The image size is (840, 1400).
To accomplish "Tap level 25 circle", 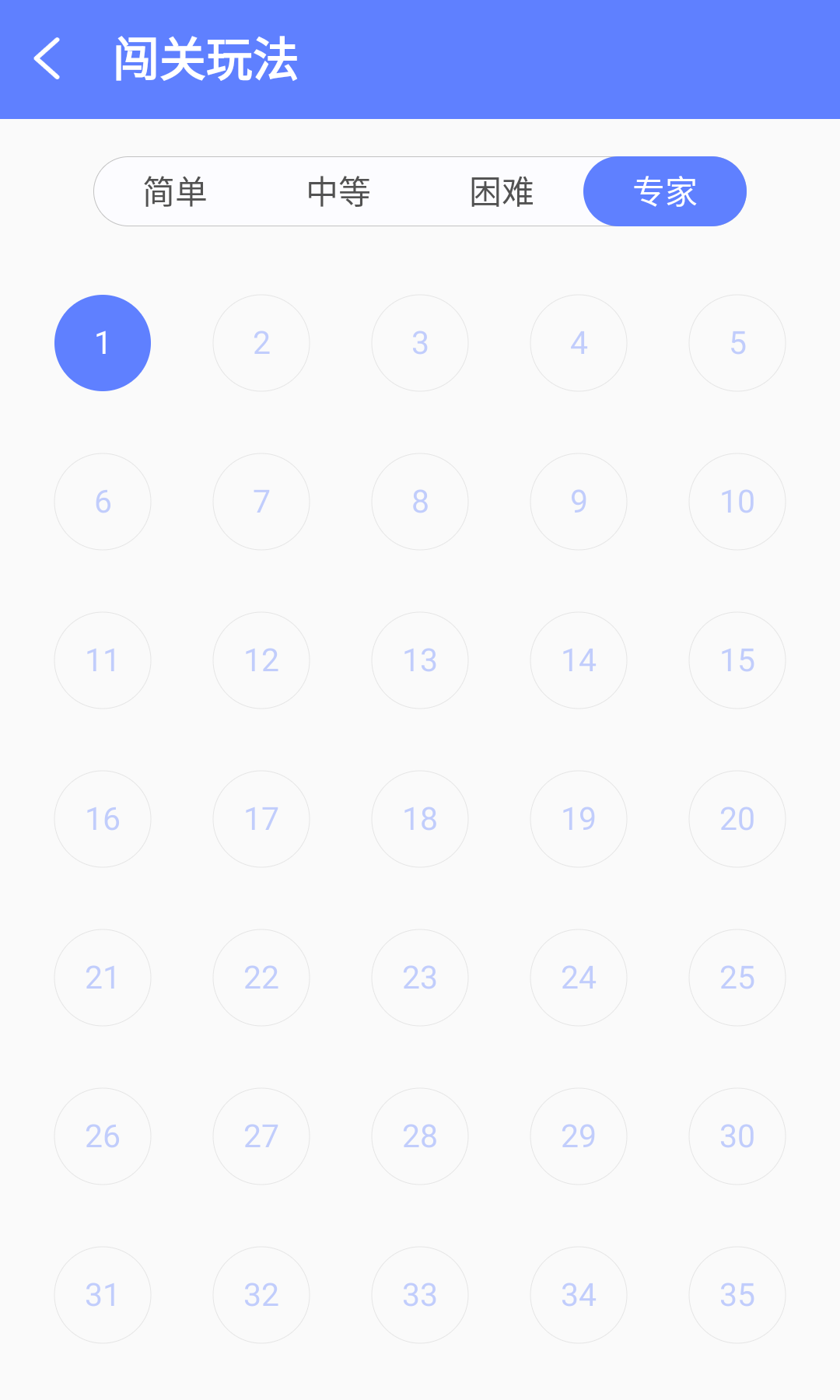I will click(737, 978).
